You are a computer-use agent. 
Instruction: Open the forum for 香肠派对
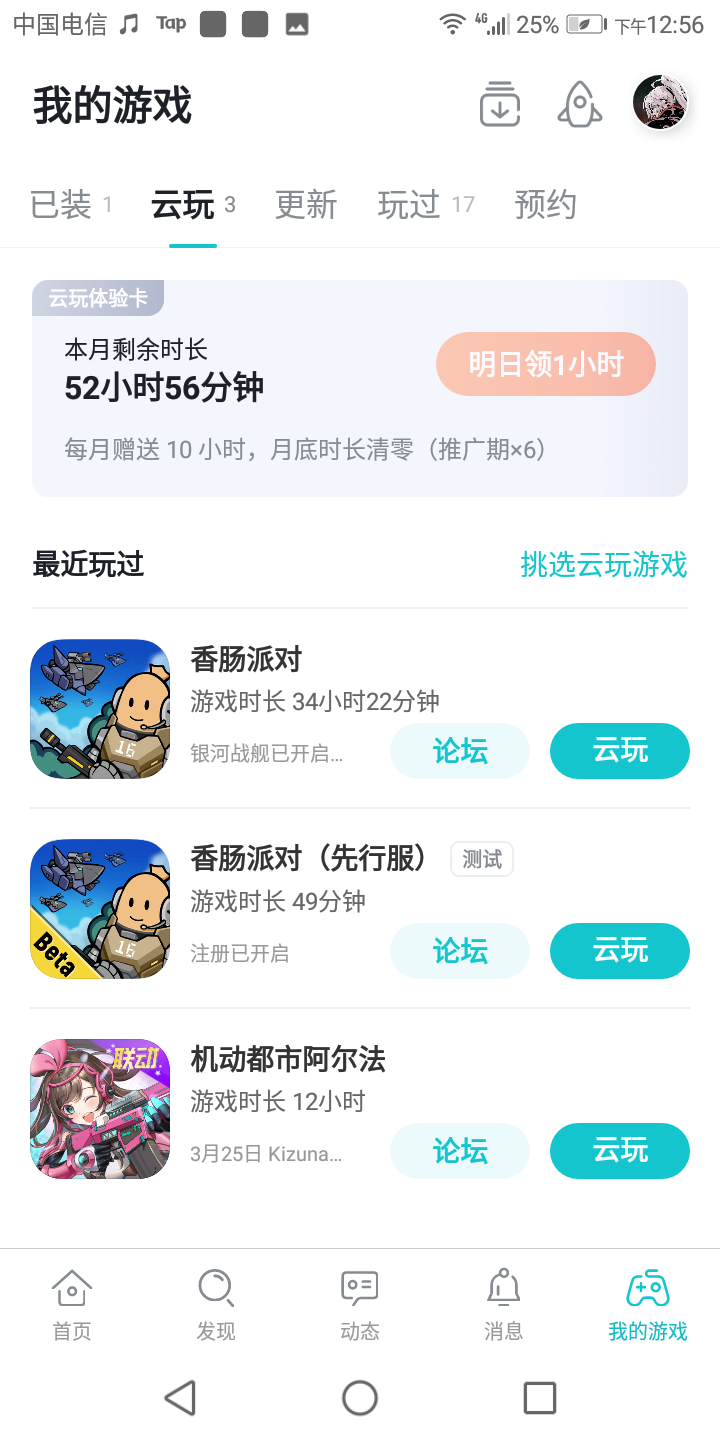coord(460,751)
